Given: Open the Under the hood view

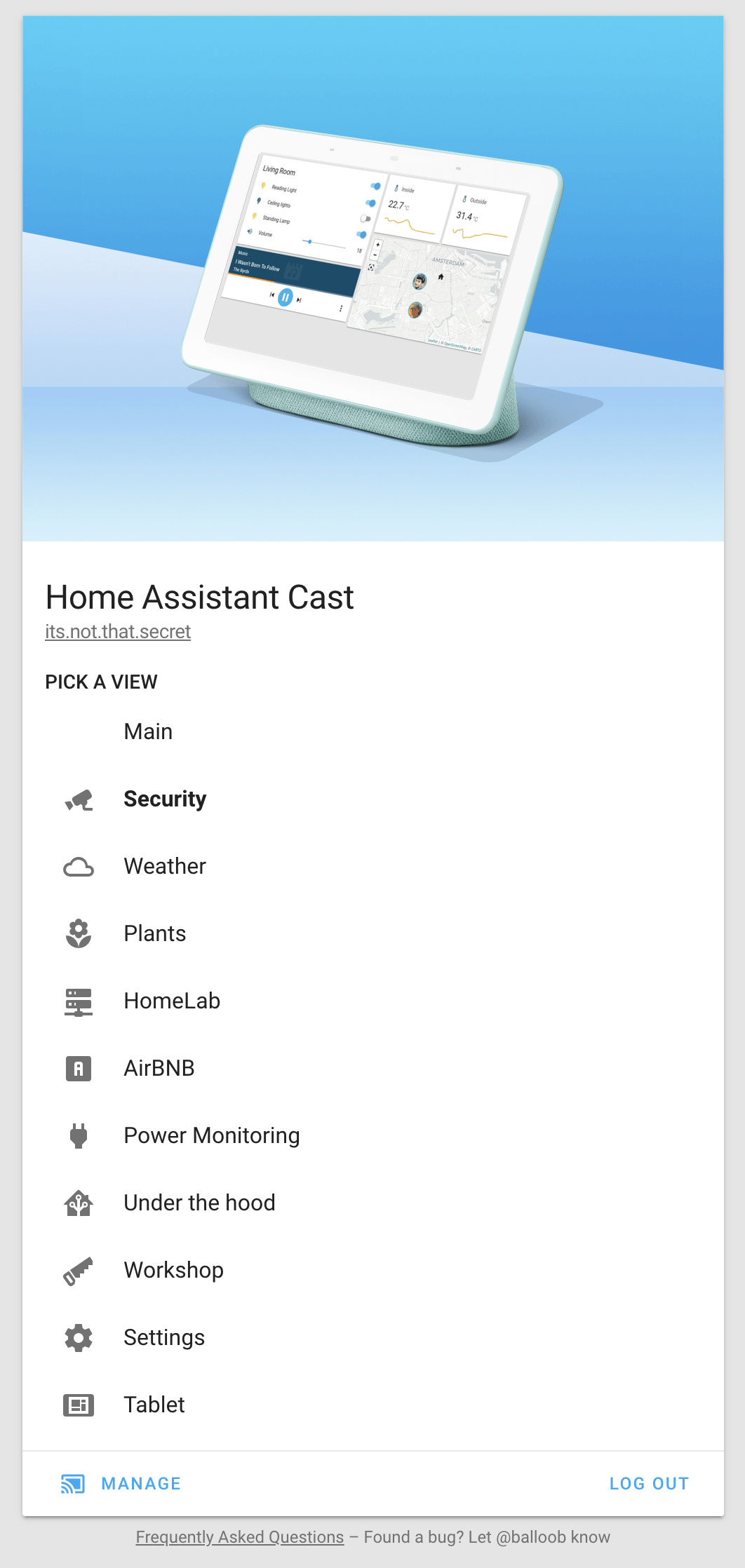Looking at the screenshot, I should (199, 1203).
